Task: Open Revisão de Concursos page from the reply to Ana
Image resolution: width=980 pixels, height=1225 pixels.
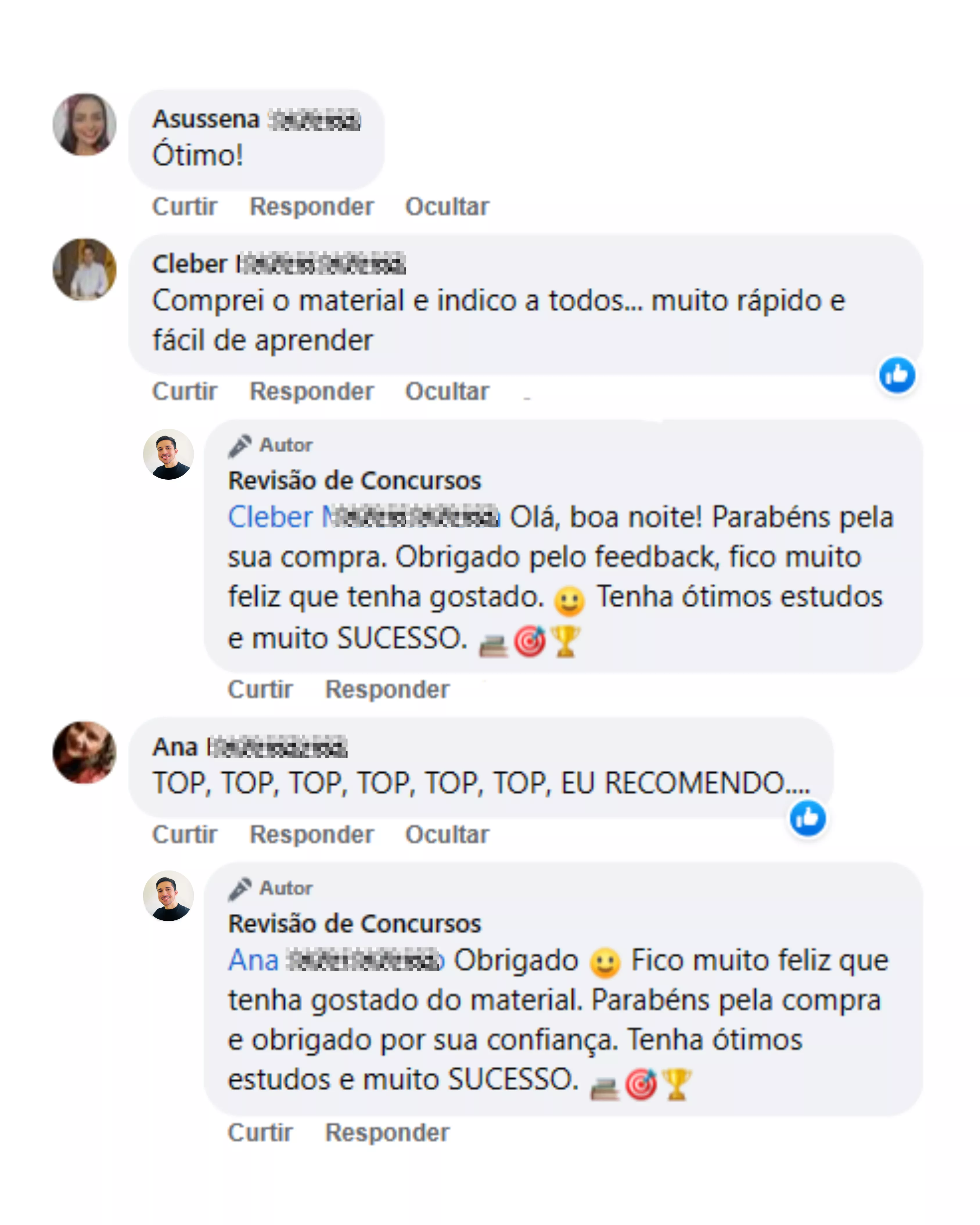Action: coord(355,923)
